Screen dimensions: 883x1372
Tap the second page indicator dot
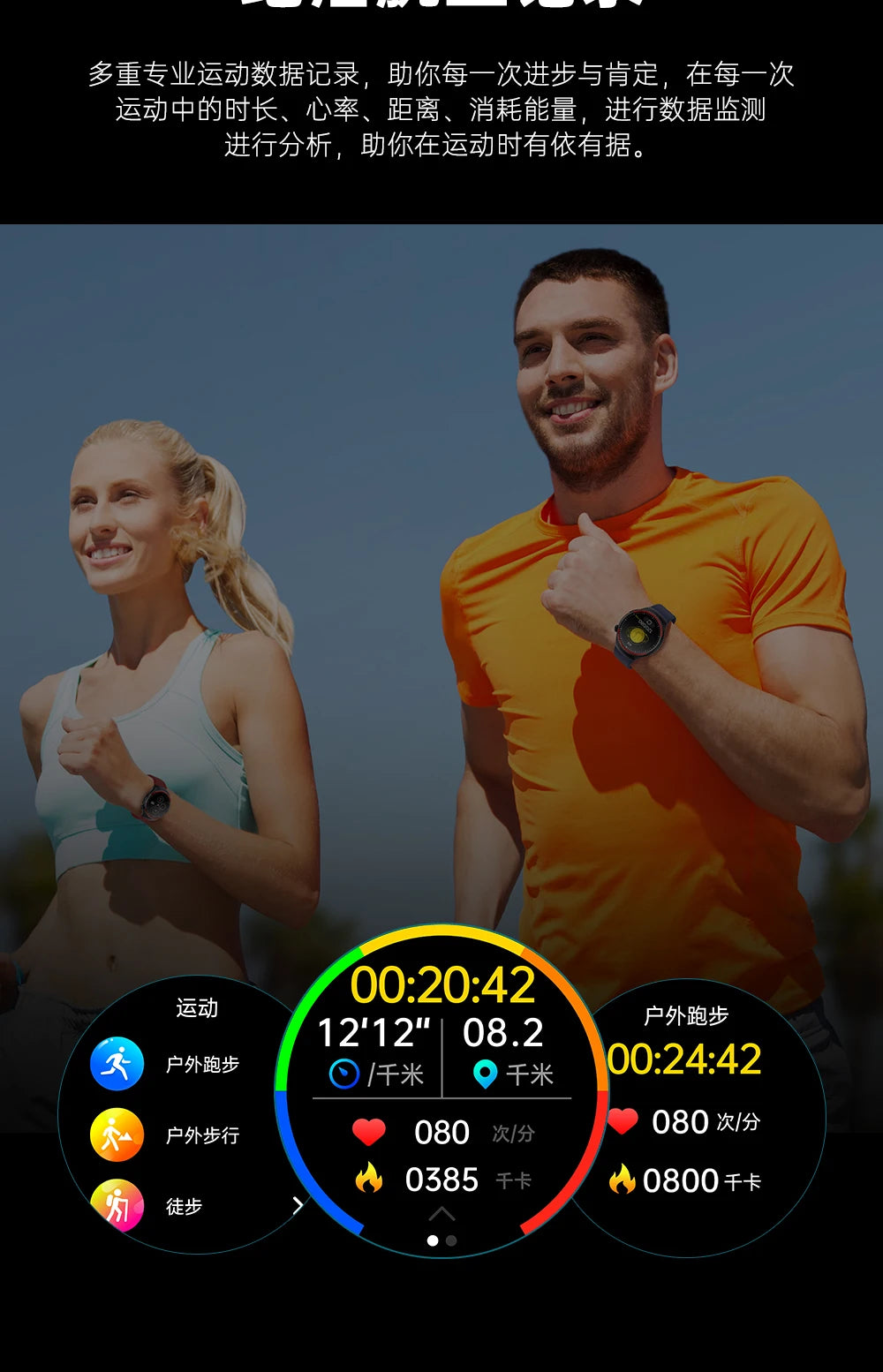[452, 1240]
